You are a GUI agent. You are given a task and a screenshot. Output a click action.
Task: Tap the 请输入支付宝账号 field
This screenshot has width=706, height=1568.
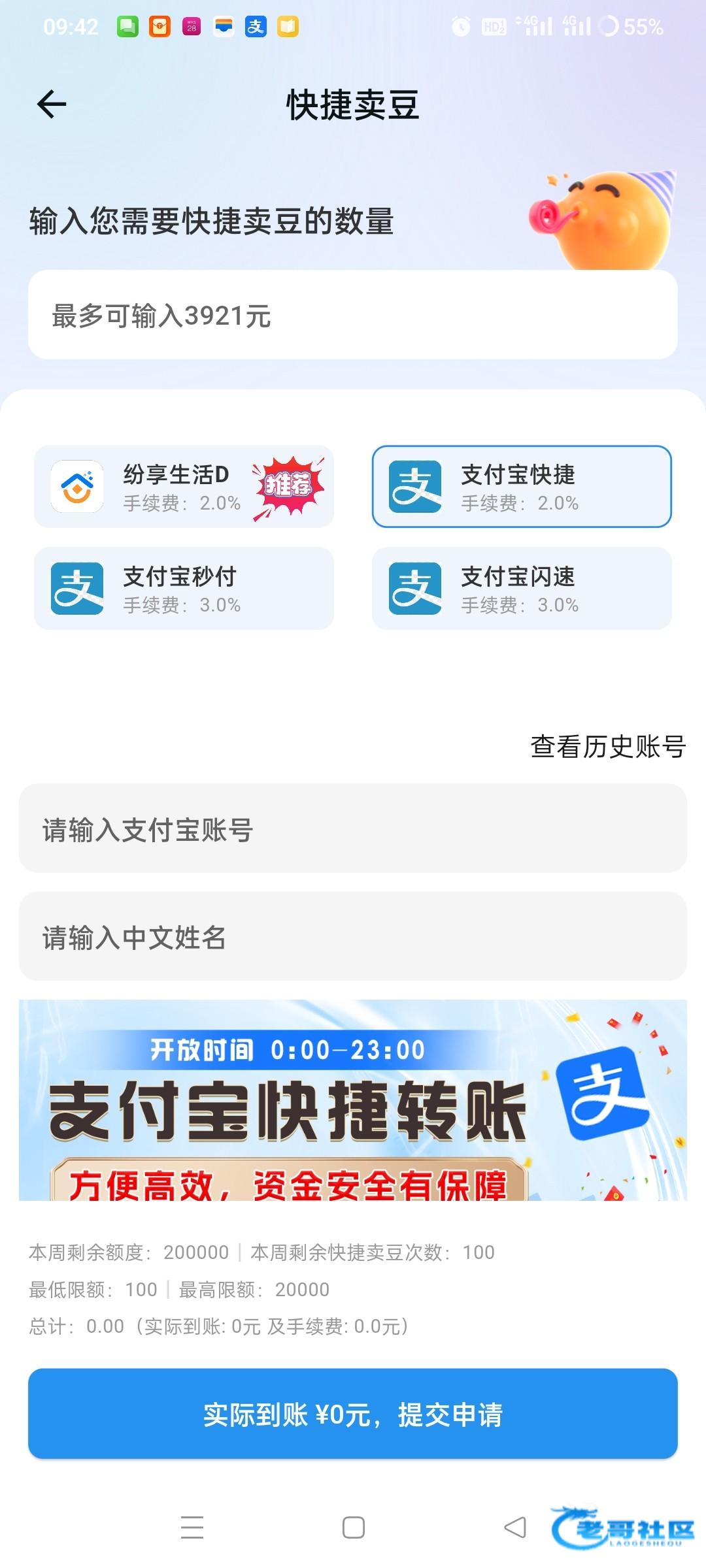(352, 828)
